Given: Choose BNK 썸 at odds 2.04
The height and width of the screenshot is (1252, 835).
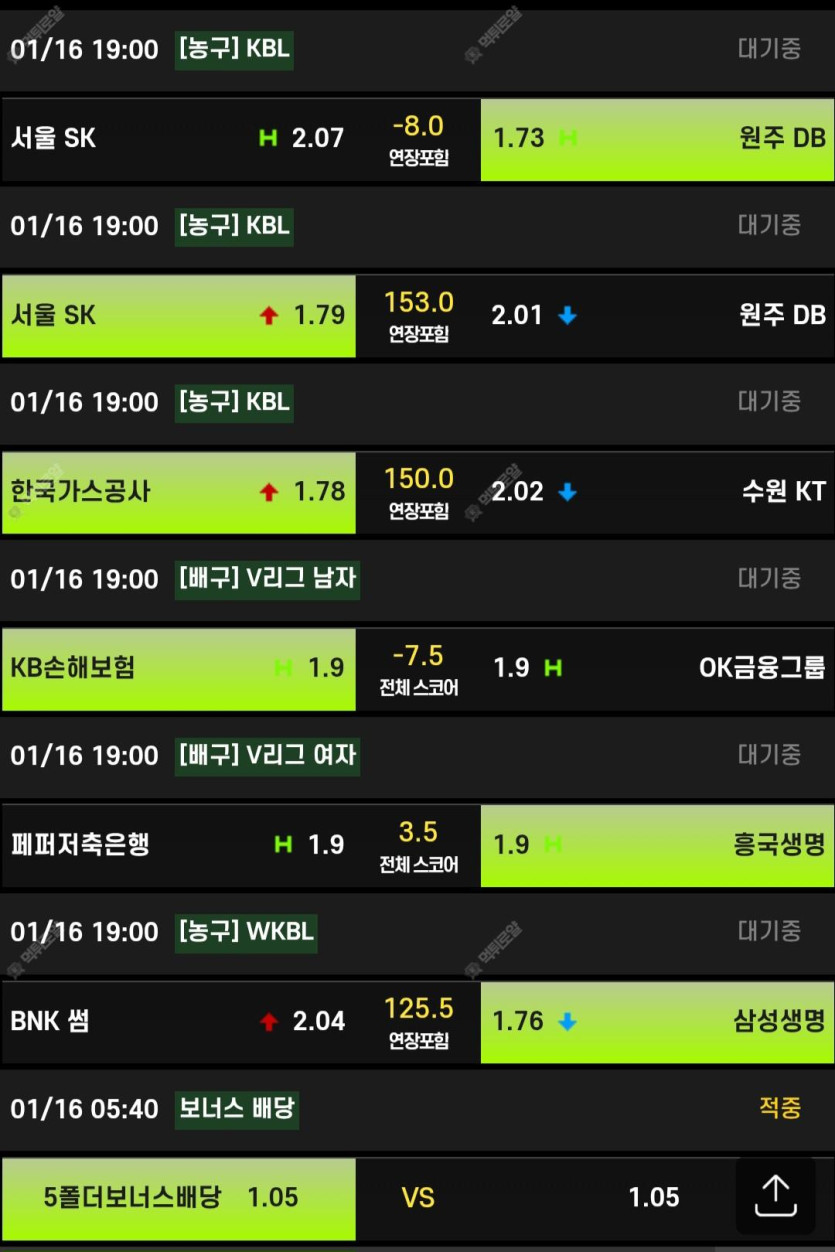Looking at the screenshot, I should point(178,1021).
